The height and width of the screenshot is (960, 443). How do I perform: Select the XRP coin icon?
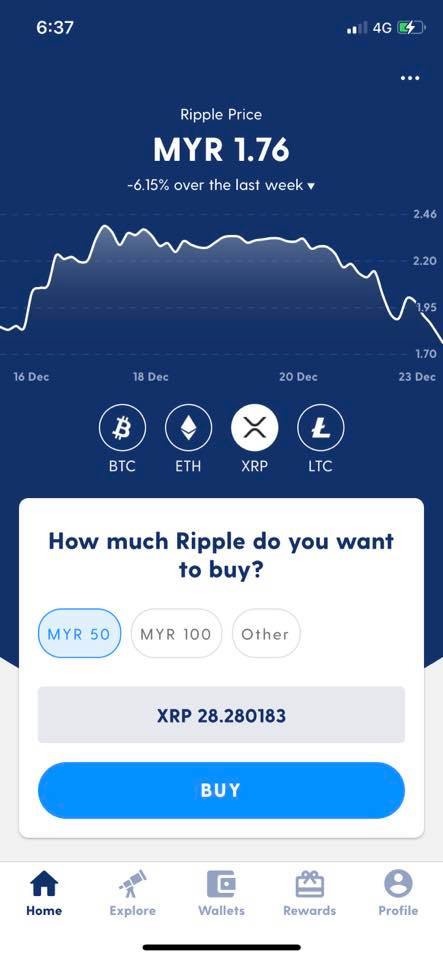(x=255, y=429)
